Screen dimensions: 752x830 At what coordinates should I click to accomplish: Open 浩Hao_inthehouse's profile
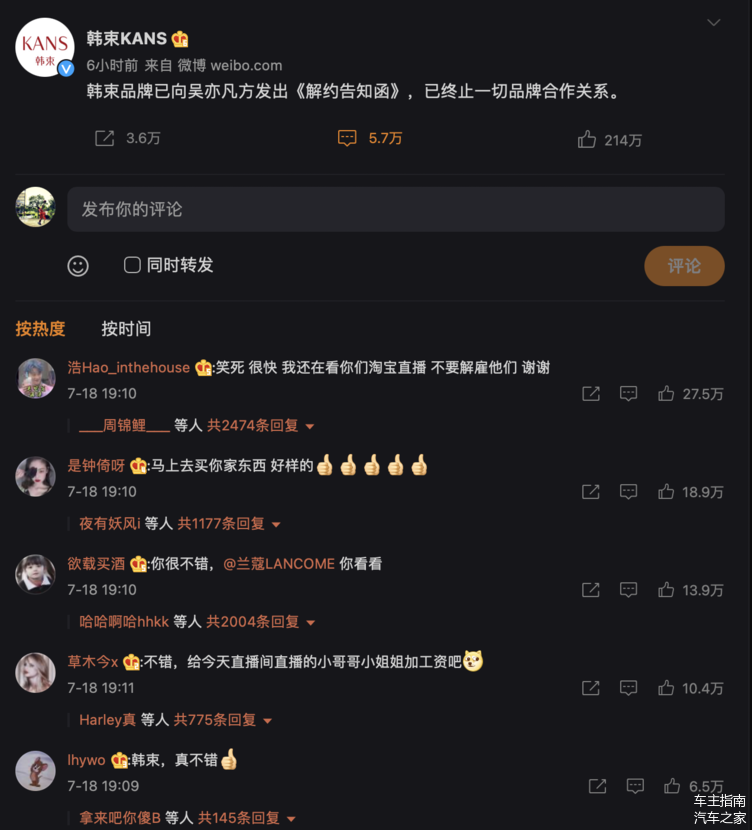coord(128,367)
